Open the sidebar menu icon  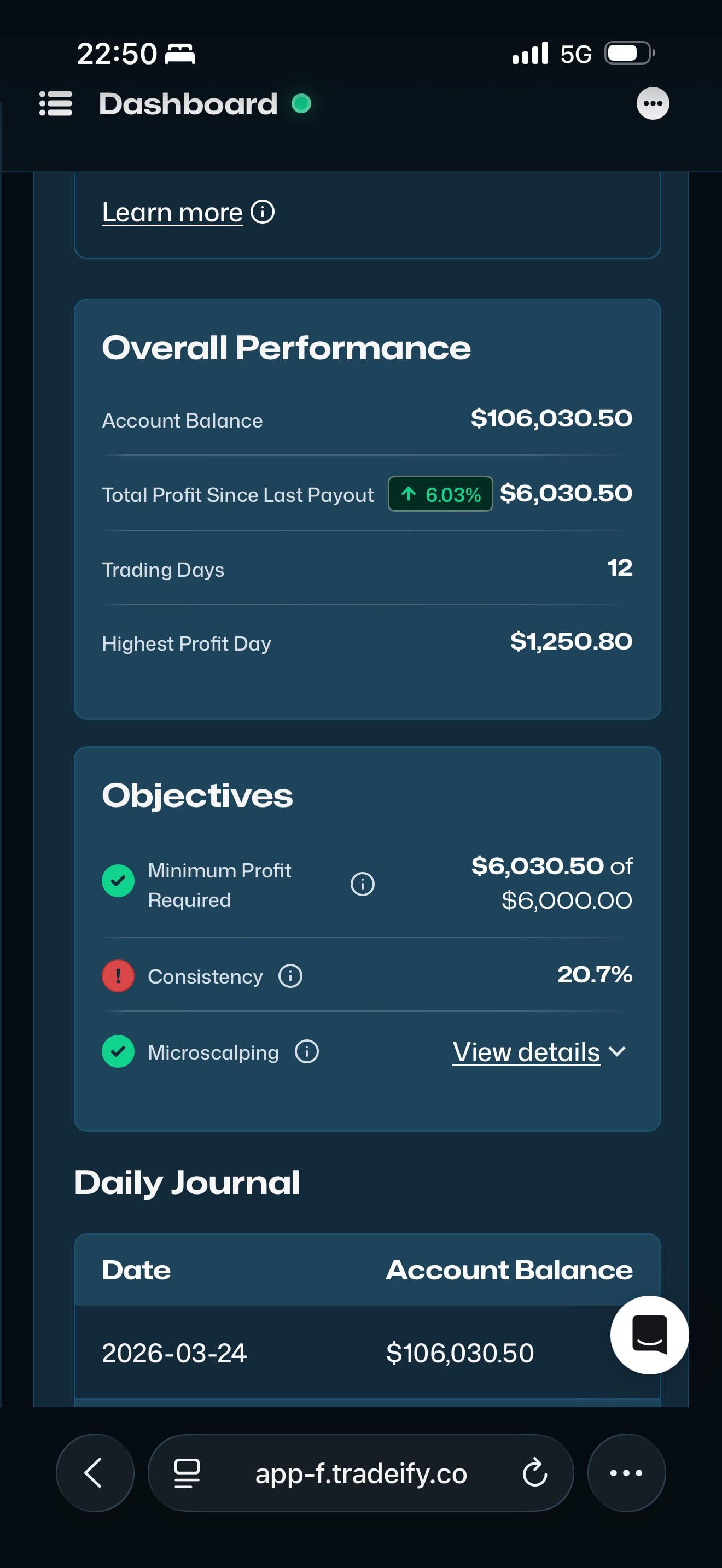point(55,103)
